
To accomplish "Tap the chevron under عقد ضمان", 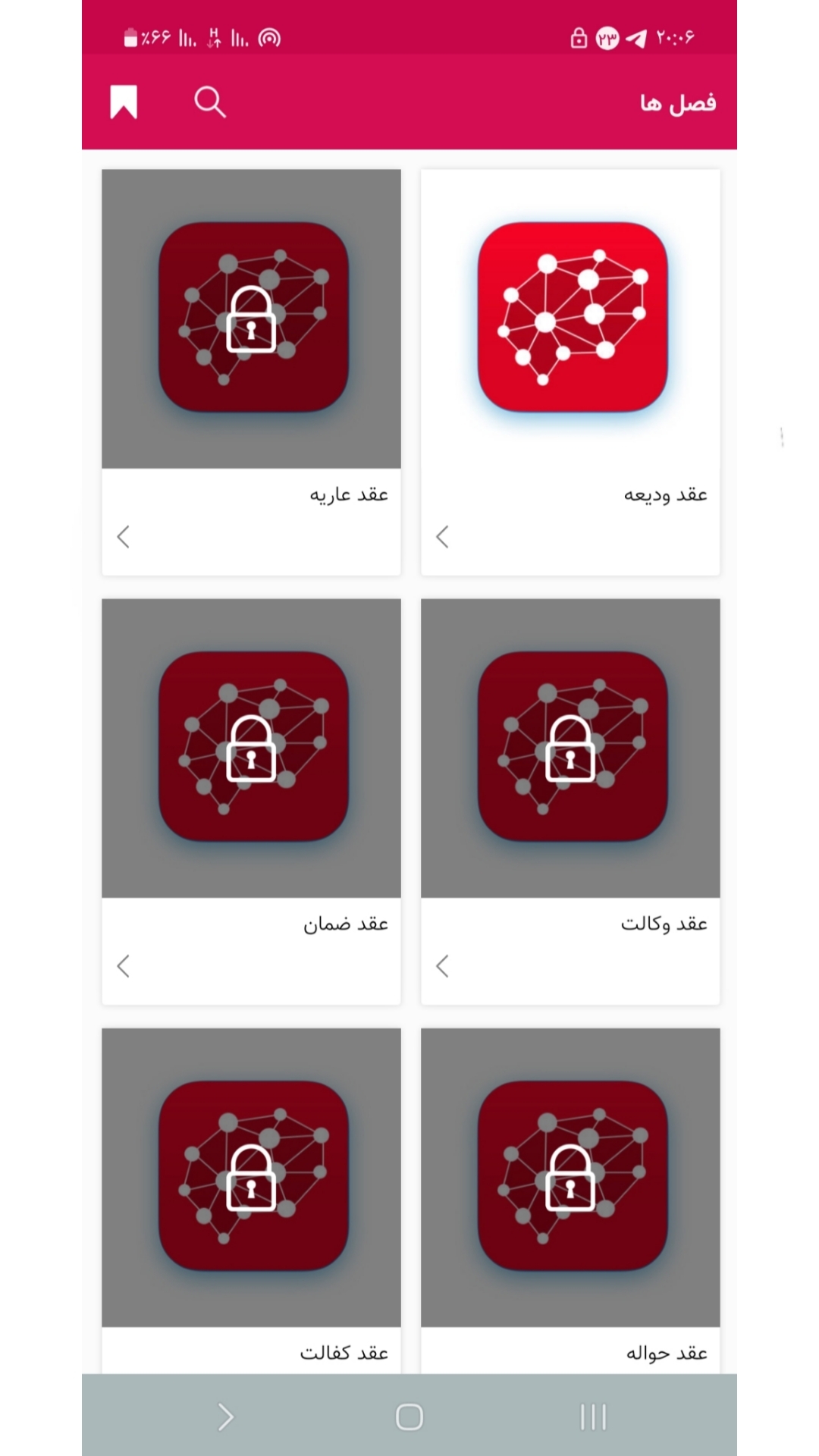I will click(x=124, y=966).
